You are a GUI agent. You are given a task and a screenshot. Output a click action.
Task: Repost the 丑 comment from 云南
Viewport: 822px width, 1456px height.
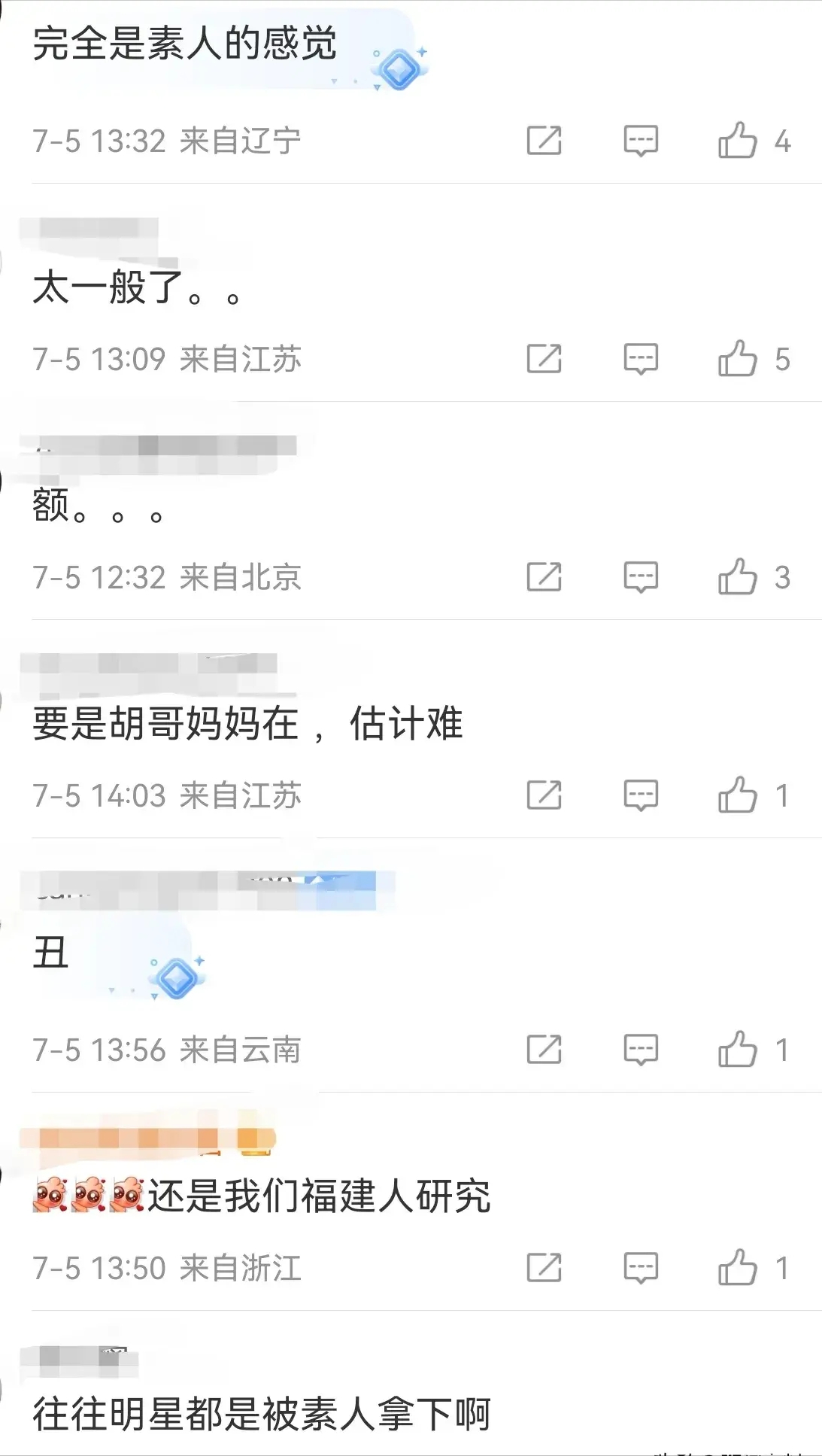coord(544,1050)
